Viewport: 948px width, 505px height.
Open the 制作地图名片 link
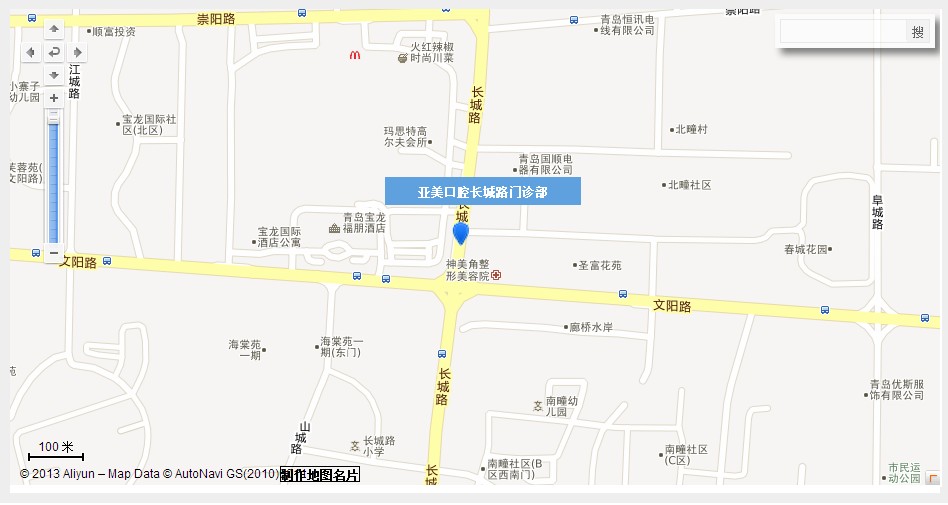tap(319, 474)
